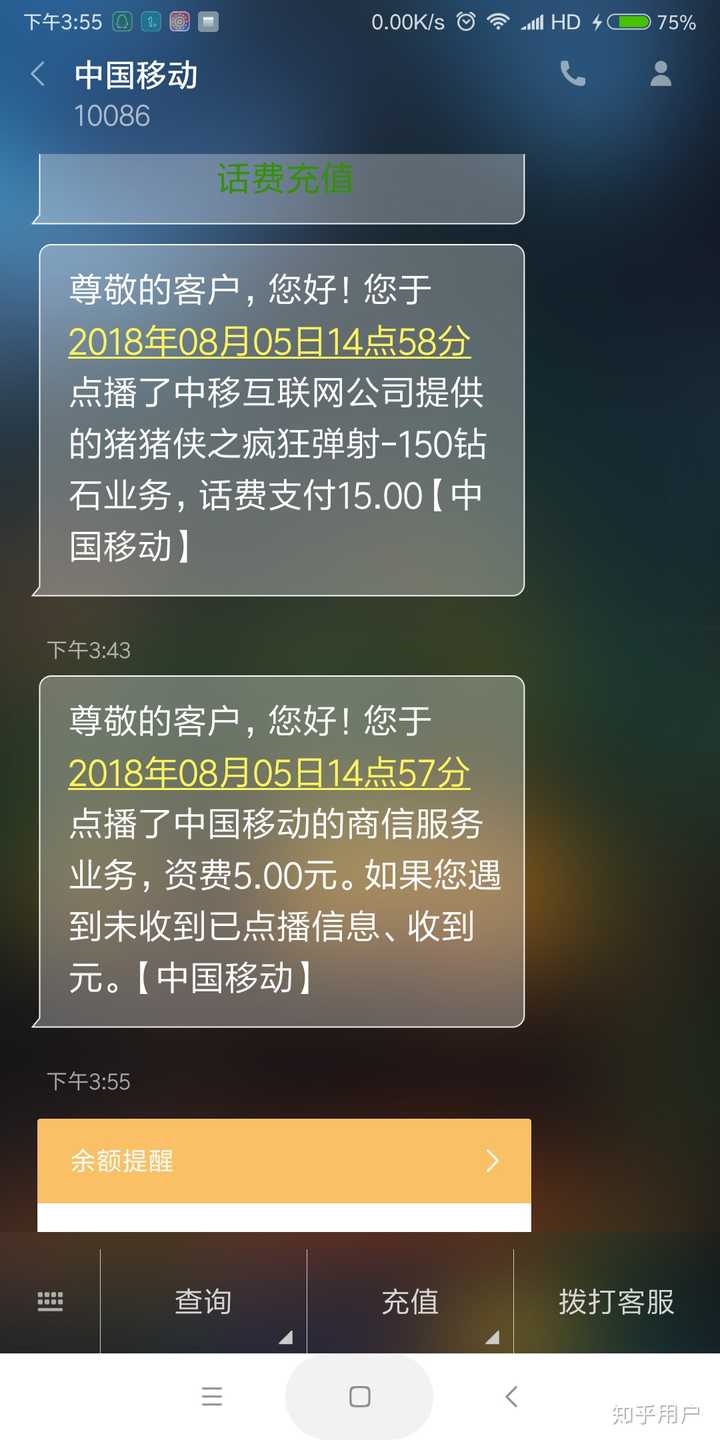720x1440 pixels.
Task: Open 余额提醒 via its chevron arrow
Action: coord(491,1161)
